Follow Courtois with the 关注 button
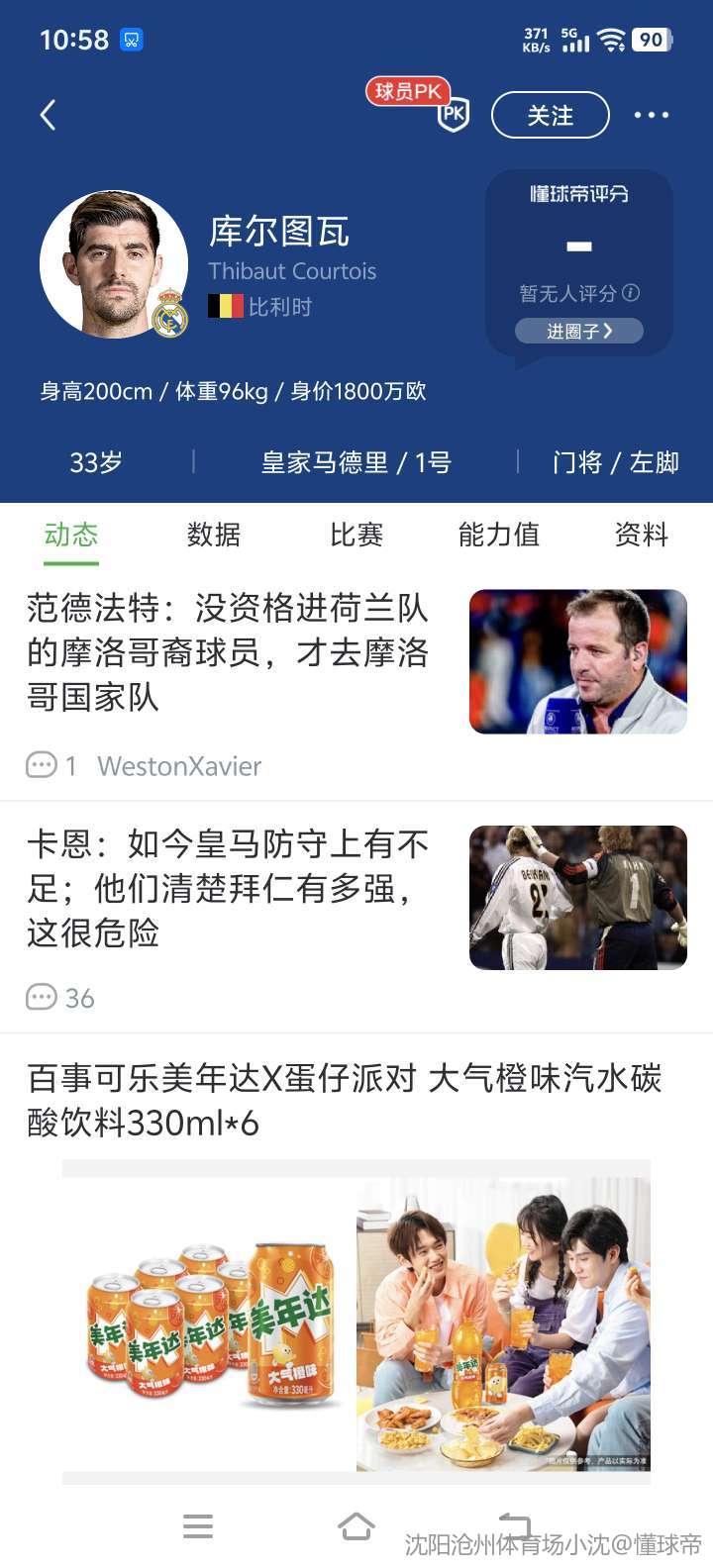 click(x=550, y=116)
